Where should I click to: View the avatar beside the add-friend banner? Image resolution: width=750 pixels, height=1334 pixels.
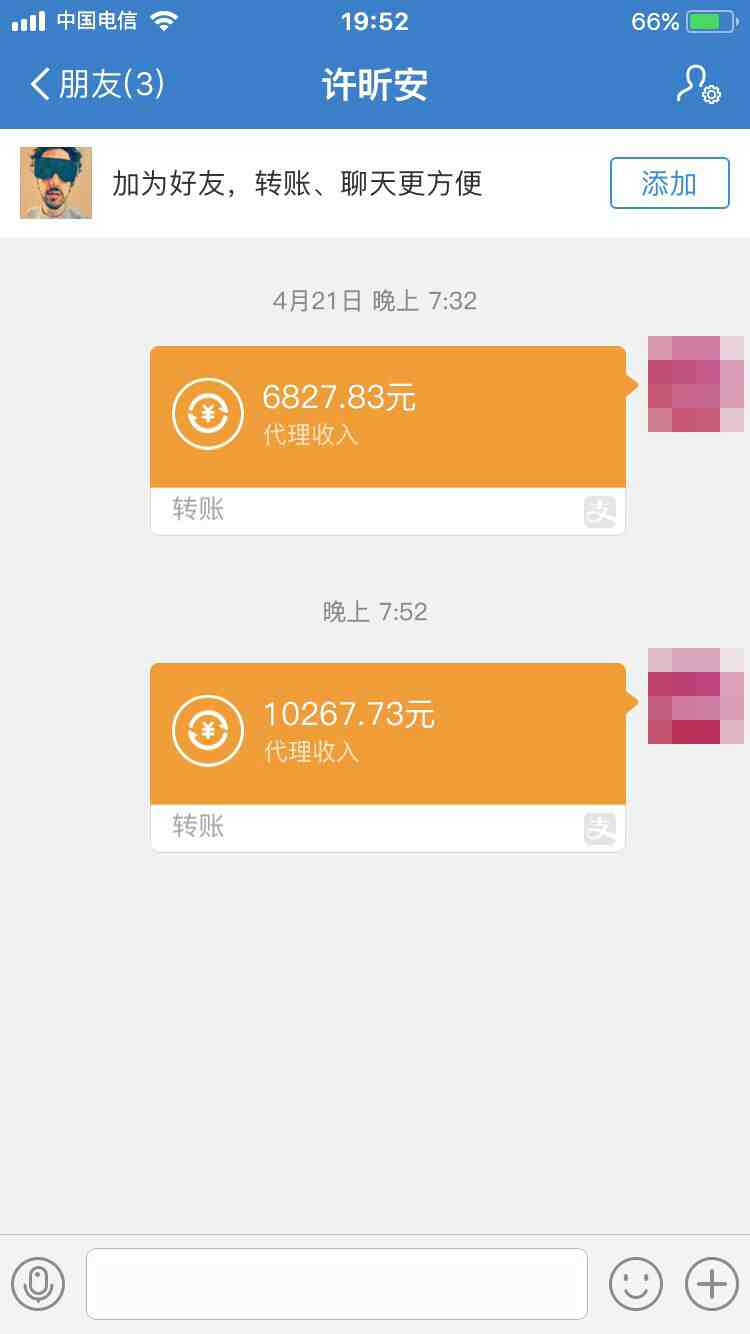56,183
